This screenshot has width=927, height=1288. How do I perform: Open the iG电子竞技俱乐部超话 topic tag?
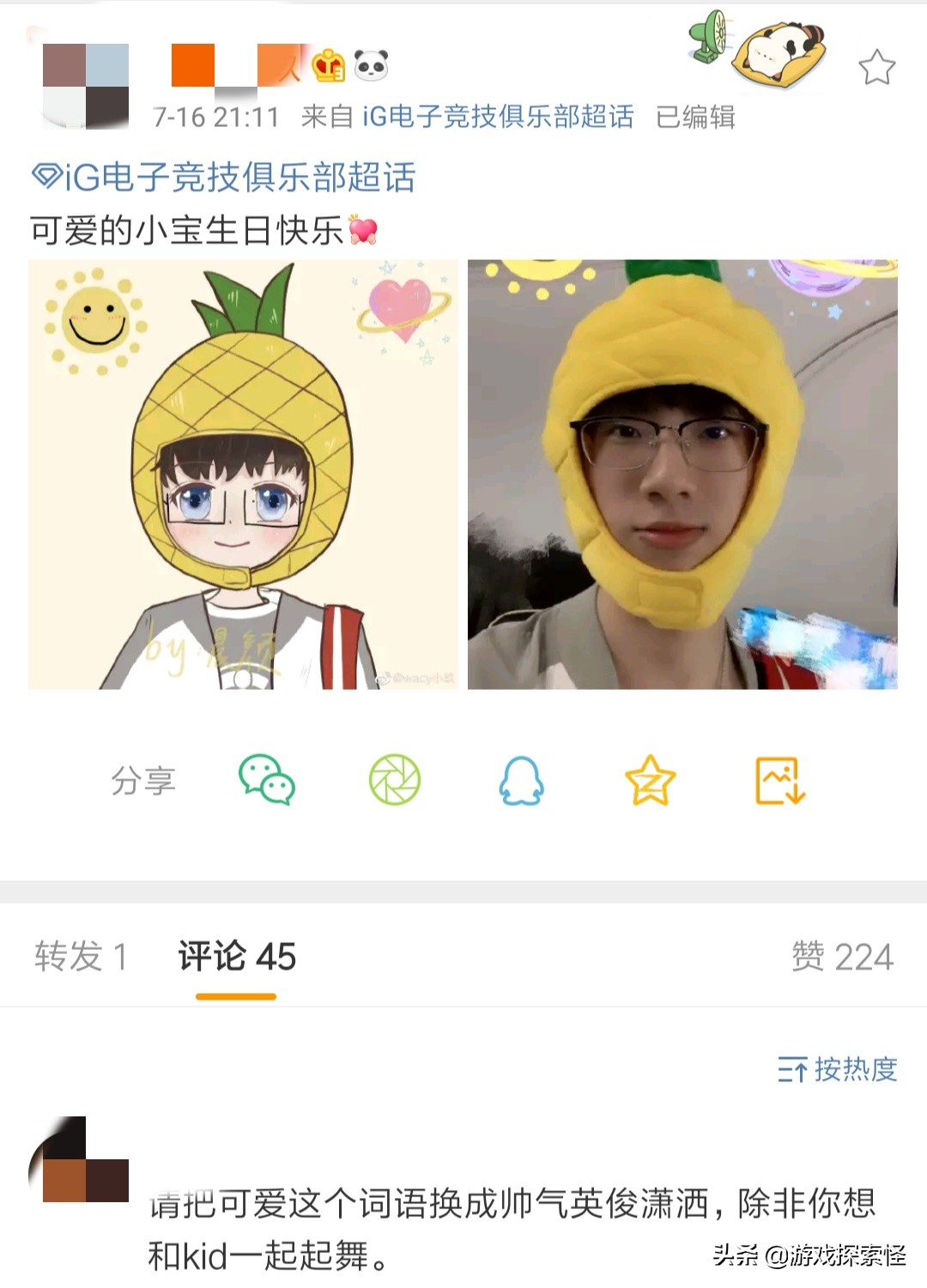click(225, 178)
